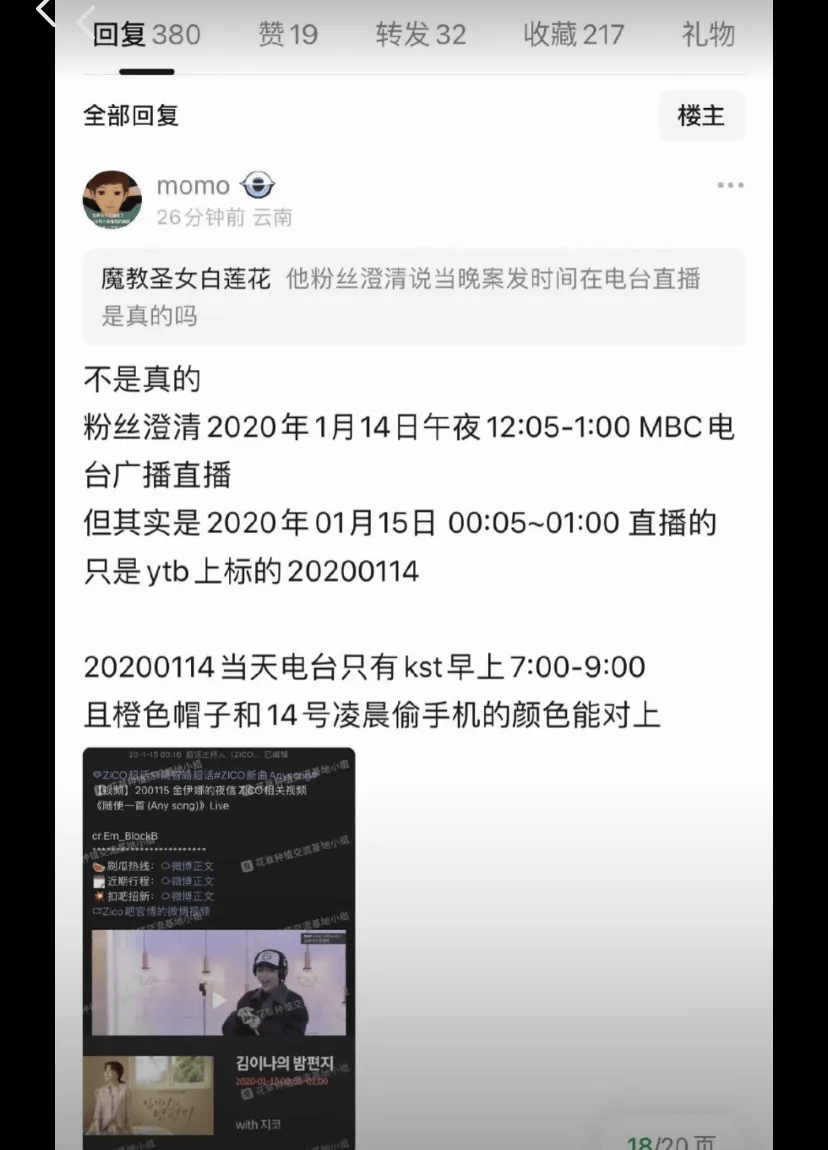View the 收藏 217 tab
Image resolution: width=828 pixels, height=1150 pixels.
pos(573,35)
